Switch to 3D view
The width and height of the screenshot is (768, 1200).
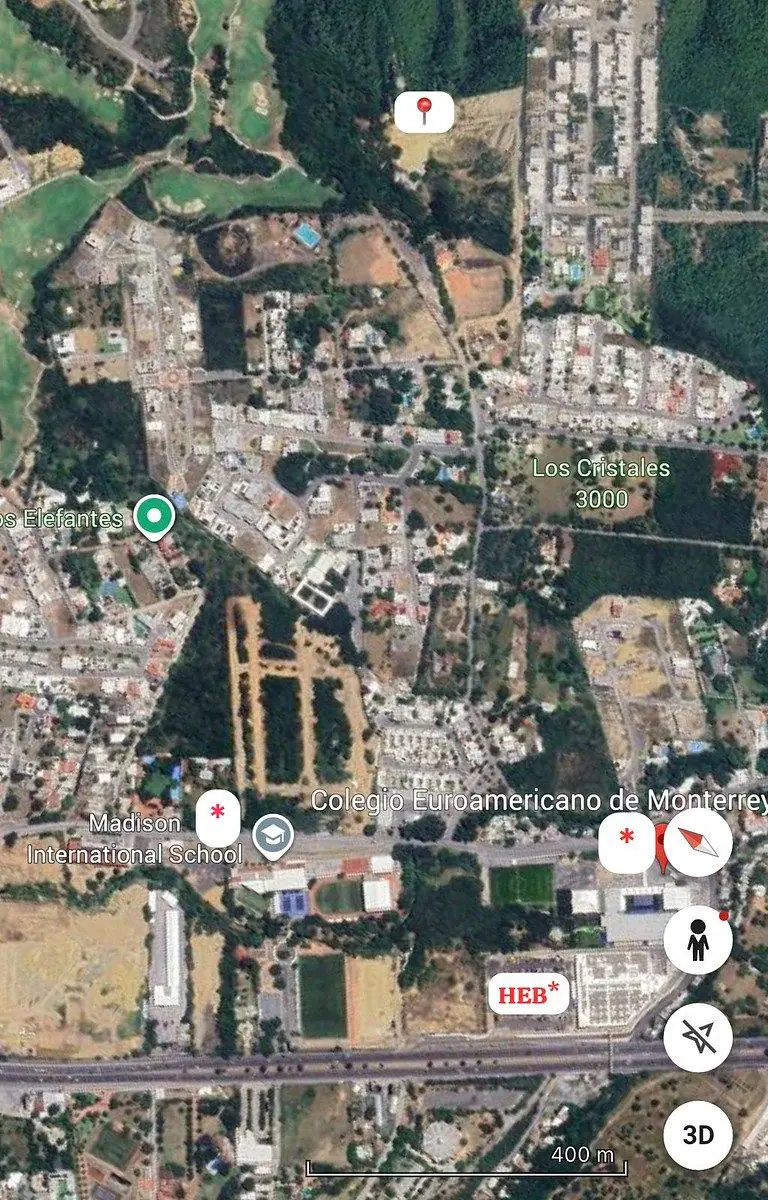(698, 1136)
